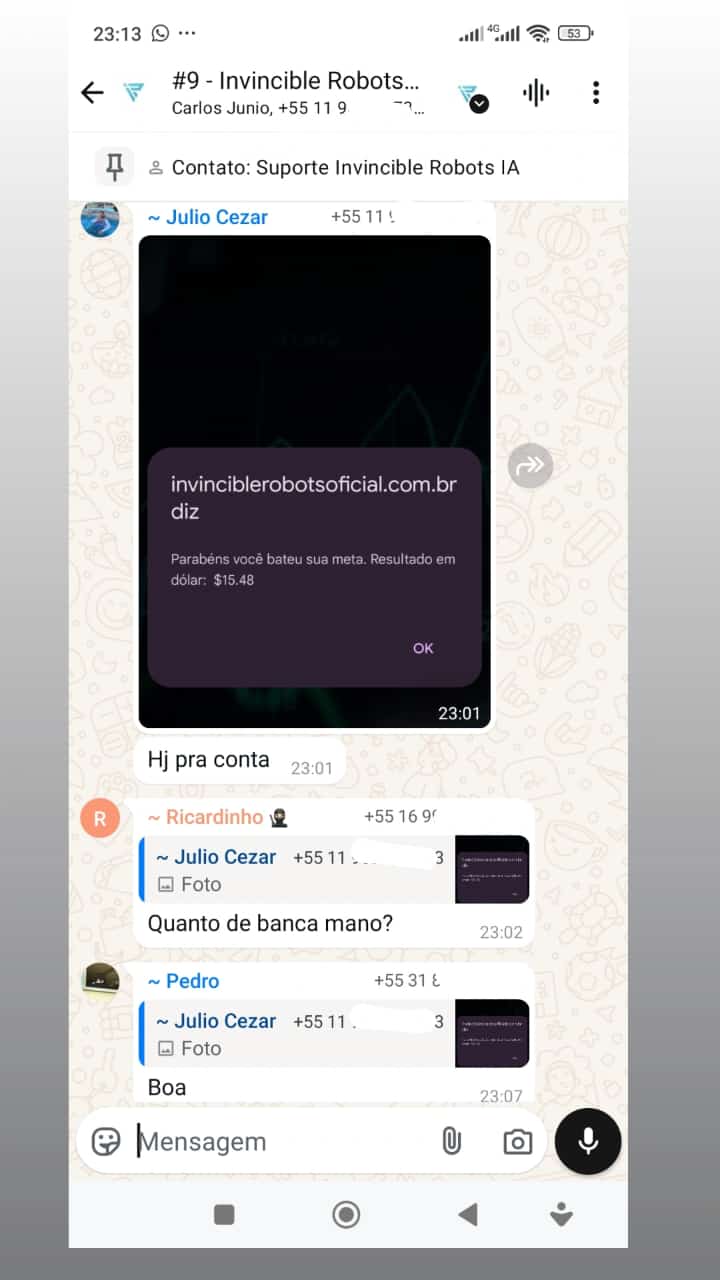This screenshot has height=1280, width=720.
Task: Tap the microphone button to record audio
Action: pyautogui.click(x=588, y=1141)
